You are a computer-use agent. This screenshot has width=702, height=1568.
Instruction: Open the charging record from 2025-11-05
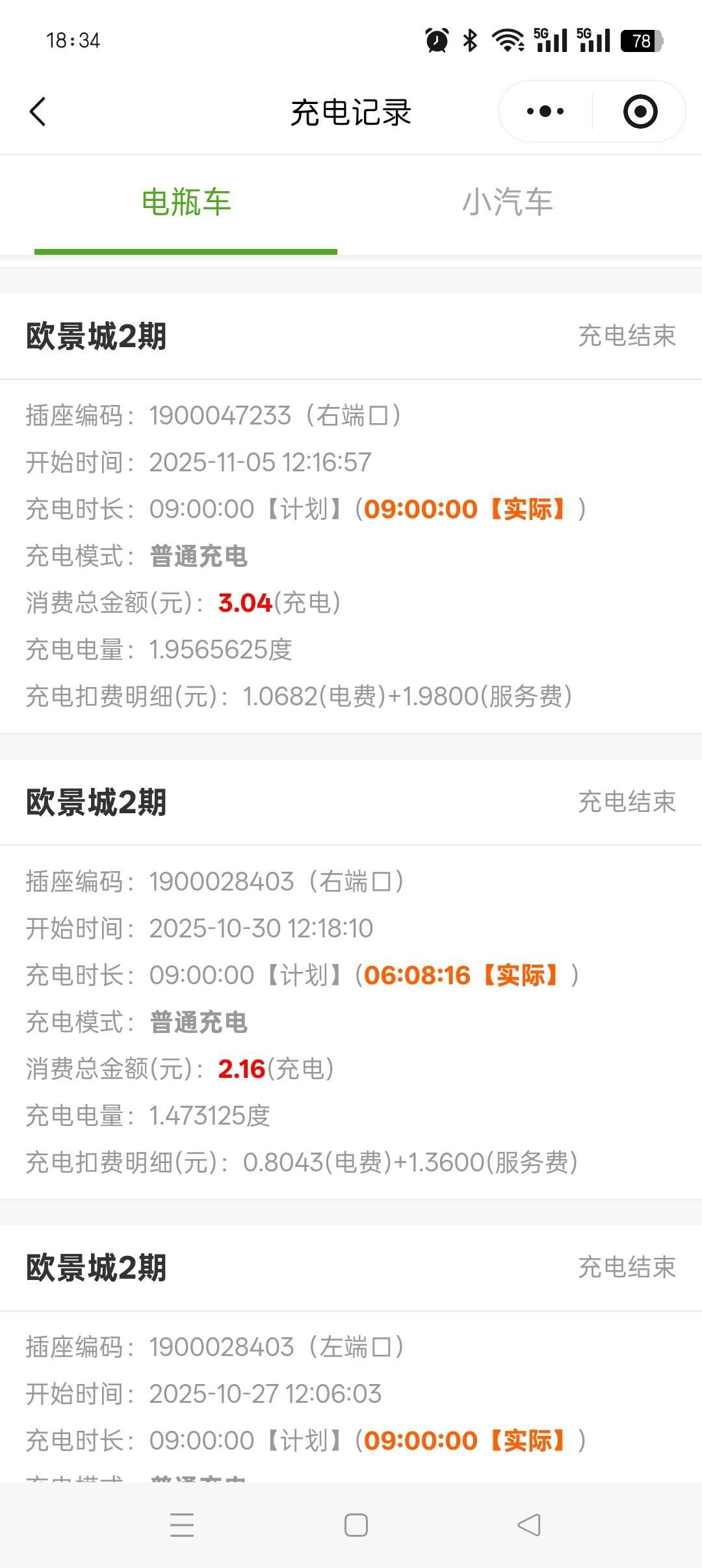coord(351,514)
